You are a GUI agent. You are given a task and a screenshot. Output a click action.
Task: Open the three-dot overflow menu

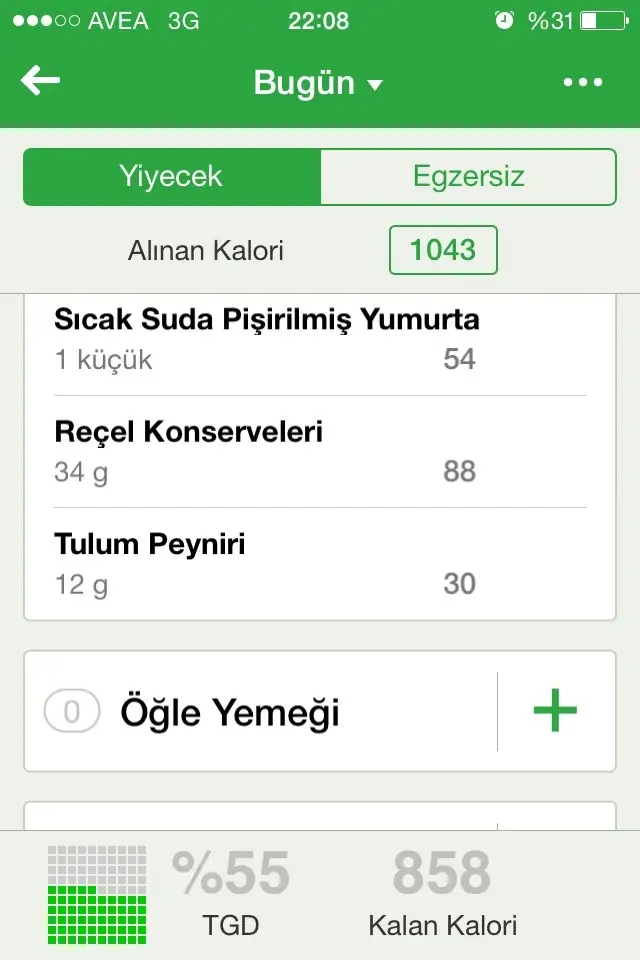point(583,83)
